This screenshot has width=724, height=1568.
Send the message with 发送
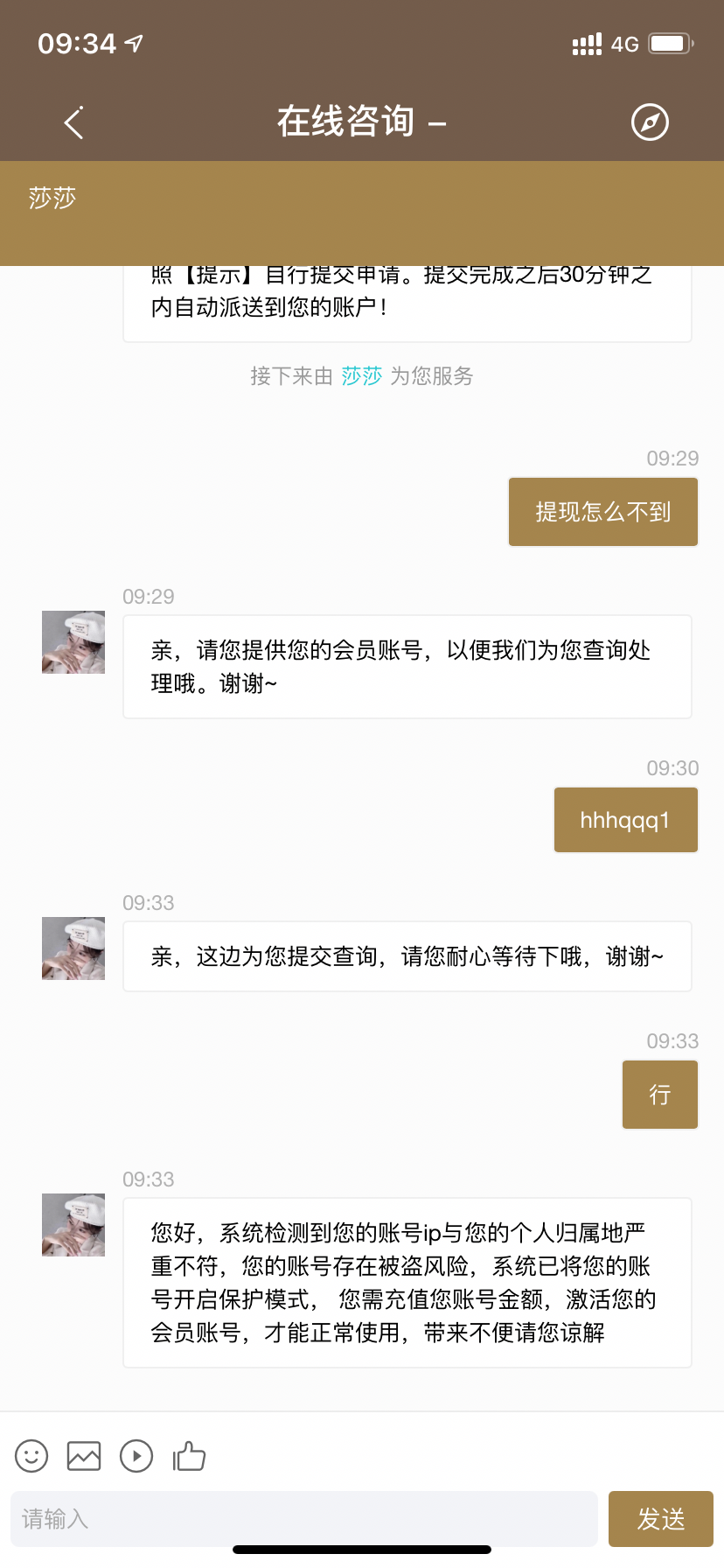[661, 1519]
